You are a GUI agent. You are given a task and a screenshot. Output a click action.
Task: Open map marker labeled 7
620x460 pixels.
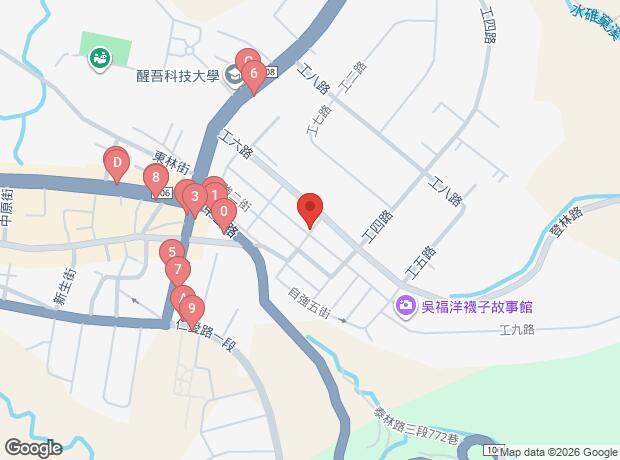tap(177, 270)
